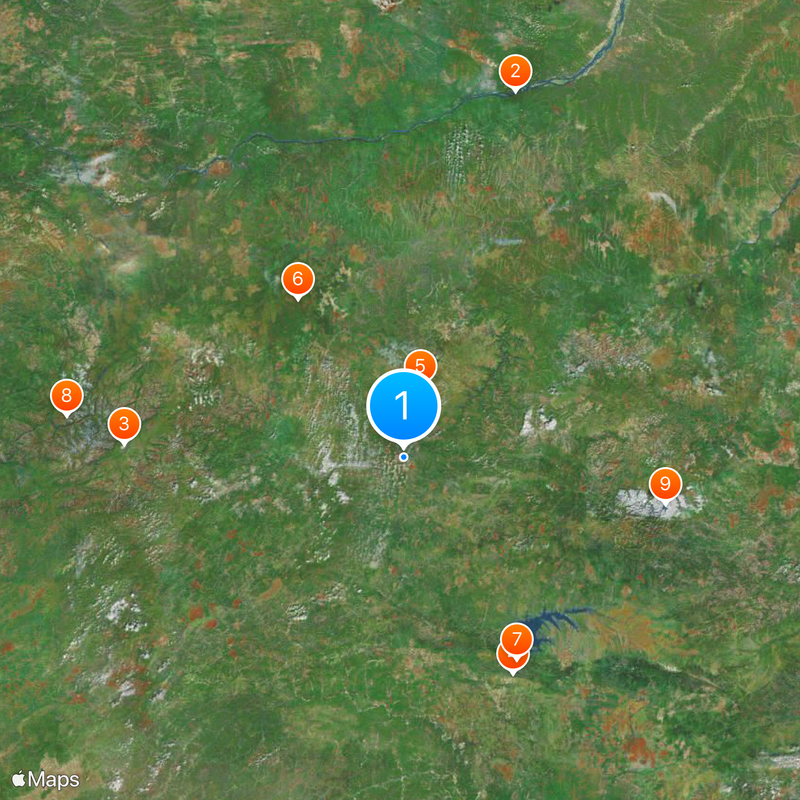Choose map pin number 6
Viewport: 800px width, 800px height.
[297, 279]
